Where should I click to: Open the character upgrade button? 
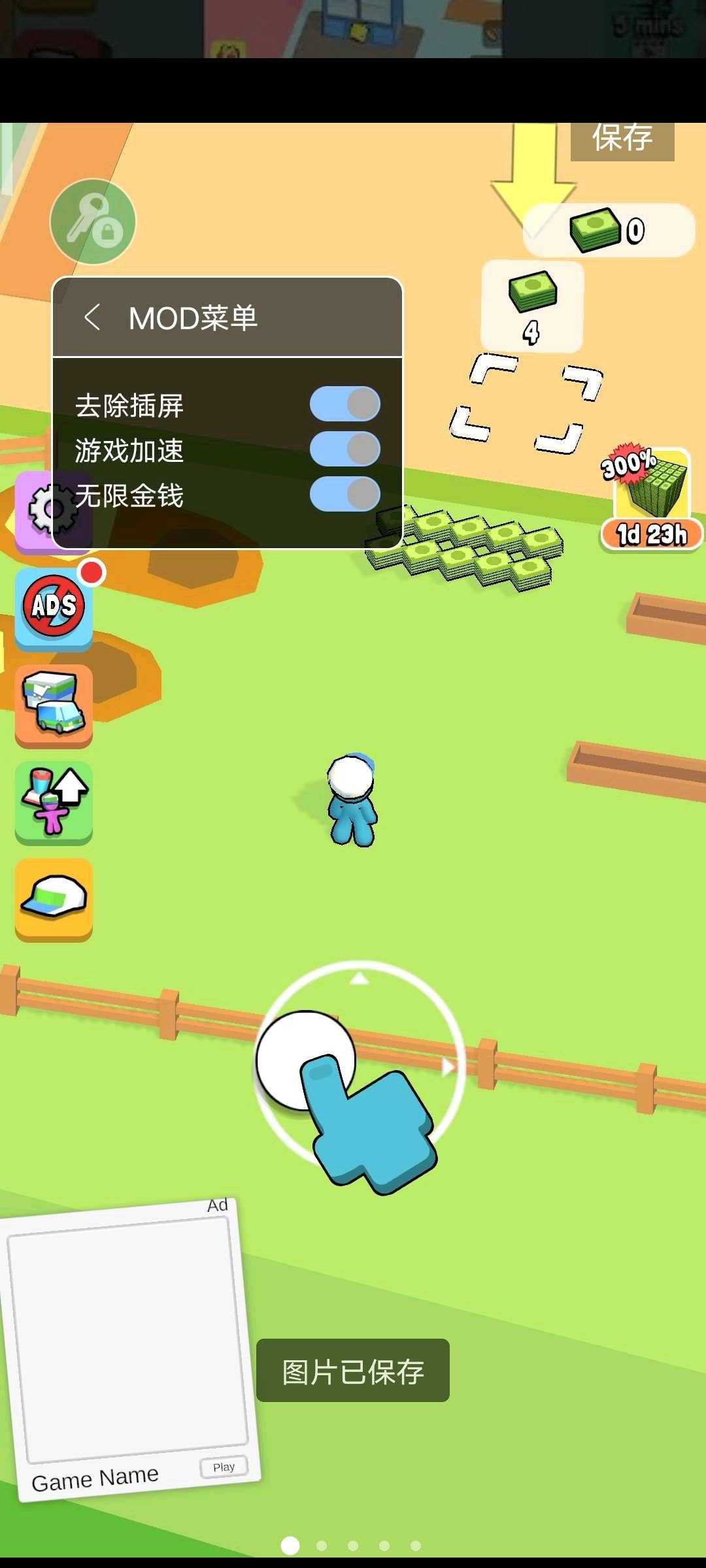click(54, 802)
